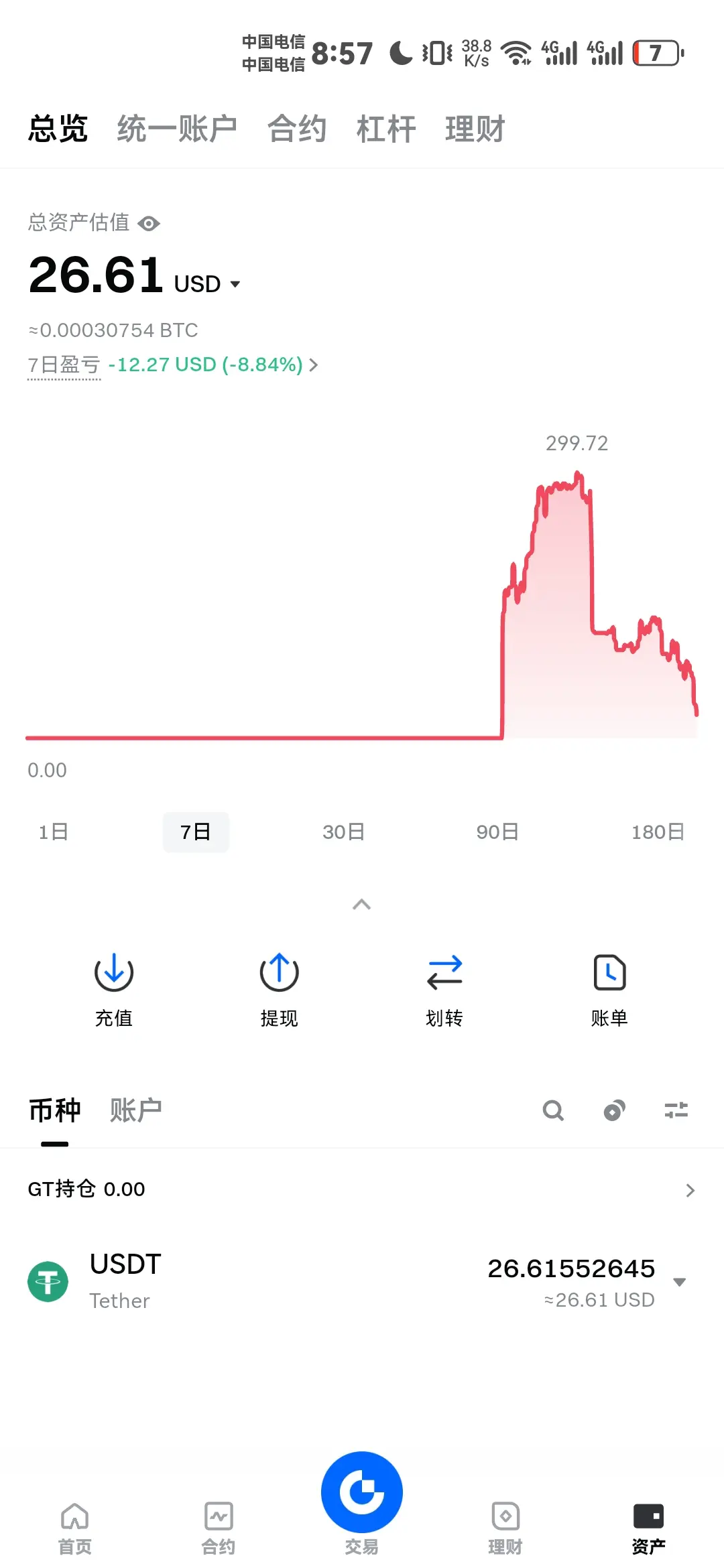Expand the USDT Tether asset row
This screenshot has width=724, height=1568.
pos(679,1282)
